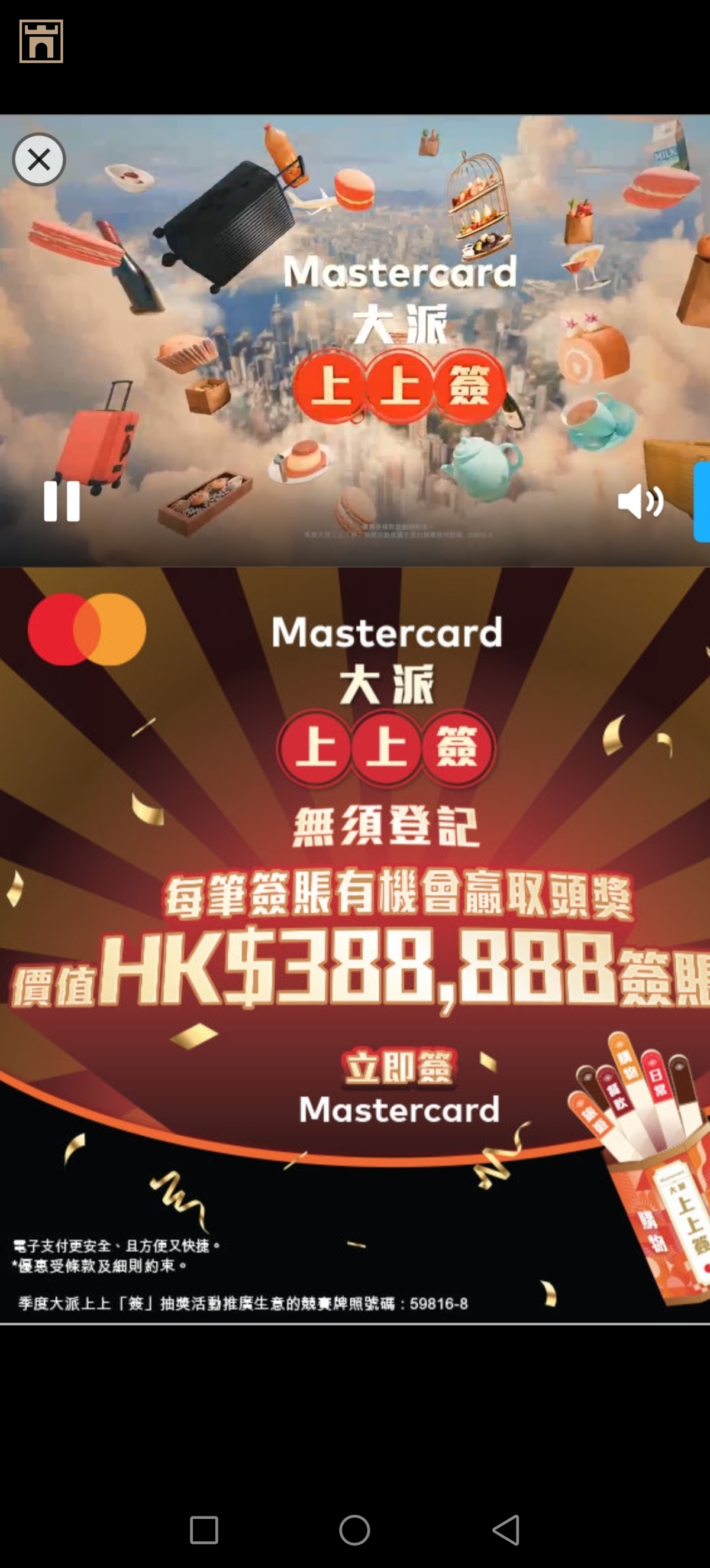Go to the home screen

point(354,1530)
